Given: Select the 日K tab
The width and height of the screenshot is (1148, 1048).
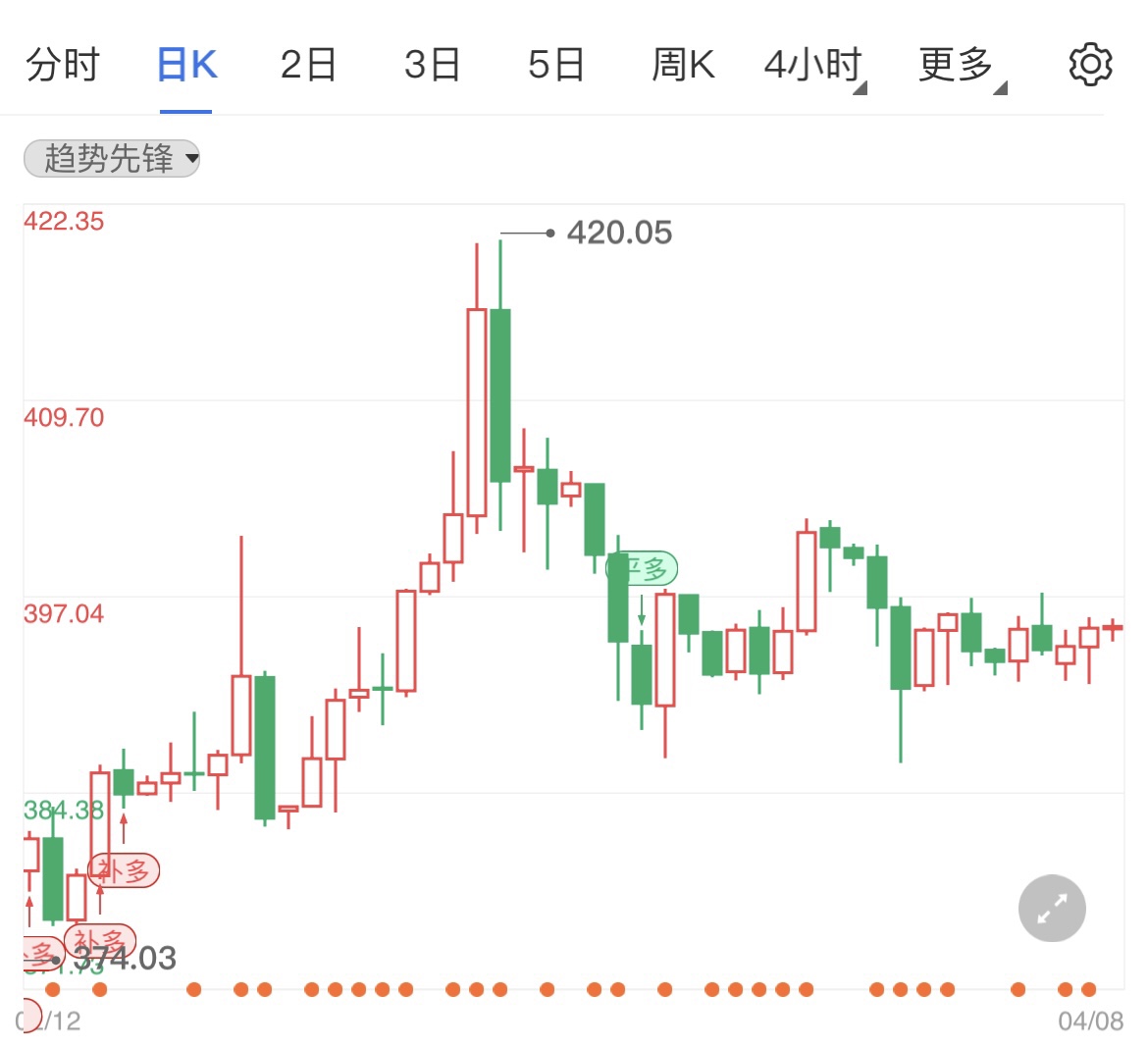Looking at the screenshot, I should [x=186, y=66].
